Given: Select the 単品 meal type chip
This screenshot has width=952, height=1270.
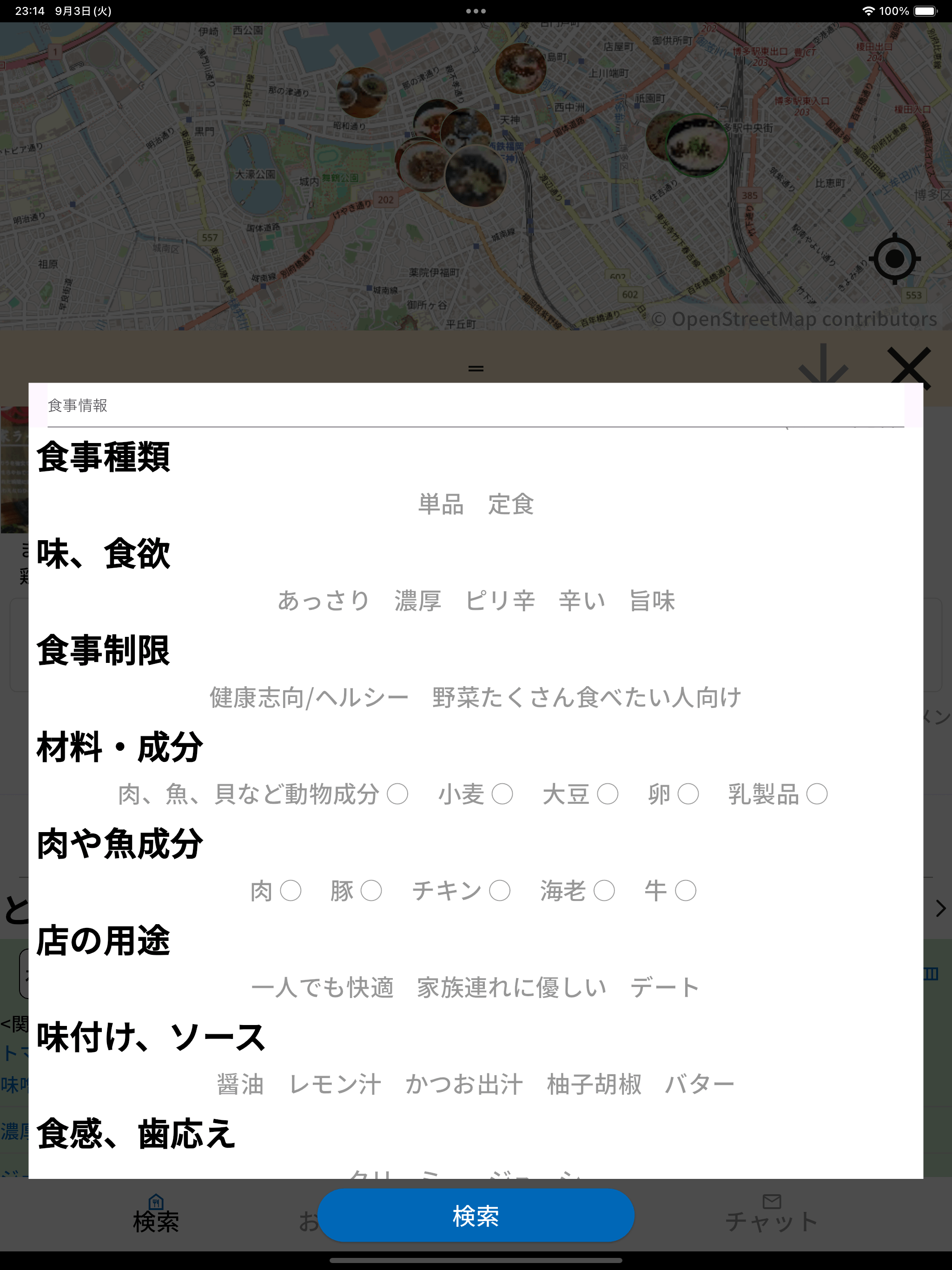Looking at the screenshot, I should pyautogui.click(x=440, y=504).
